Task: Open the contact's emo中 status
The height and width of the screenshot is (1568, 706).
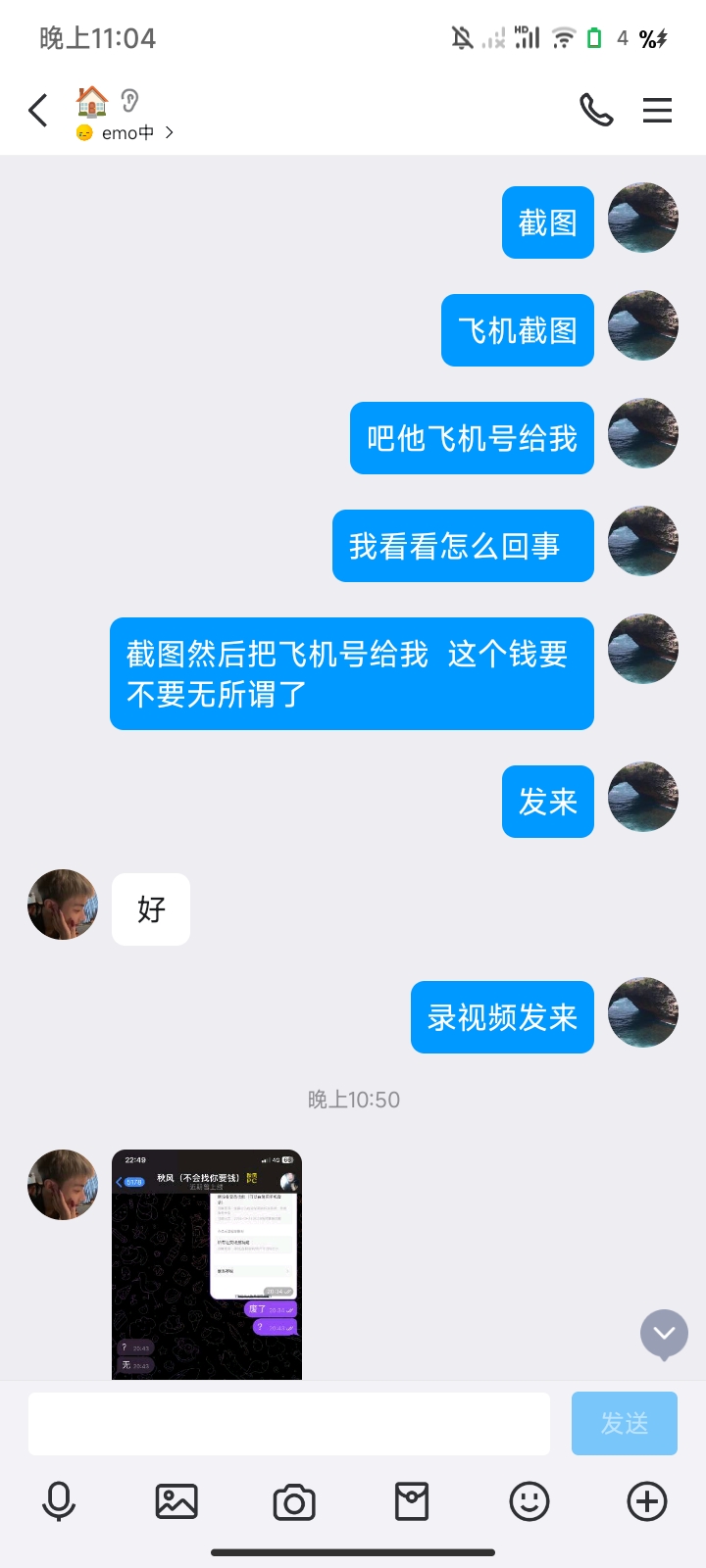Action: pos(126,132)
